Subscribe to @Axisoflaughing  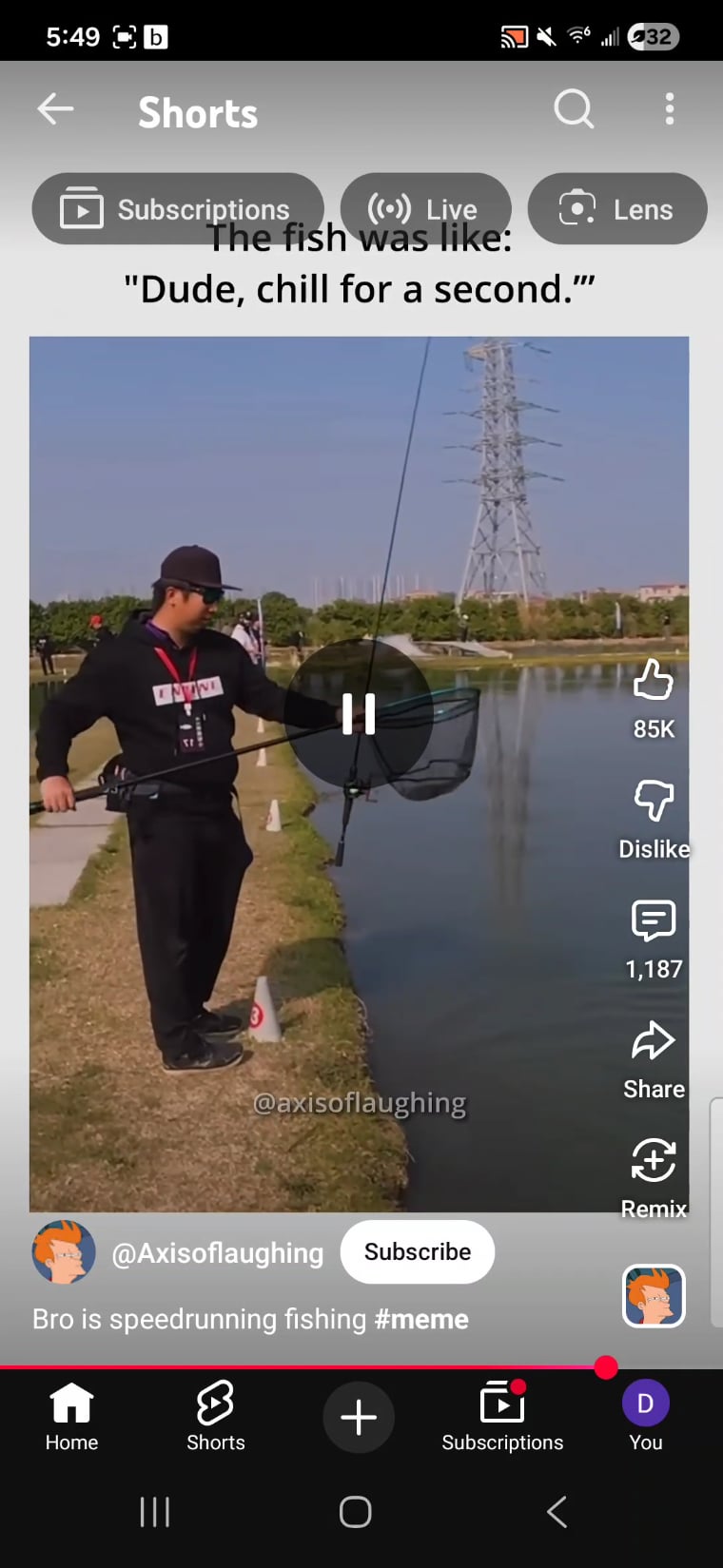(417, 1251)
